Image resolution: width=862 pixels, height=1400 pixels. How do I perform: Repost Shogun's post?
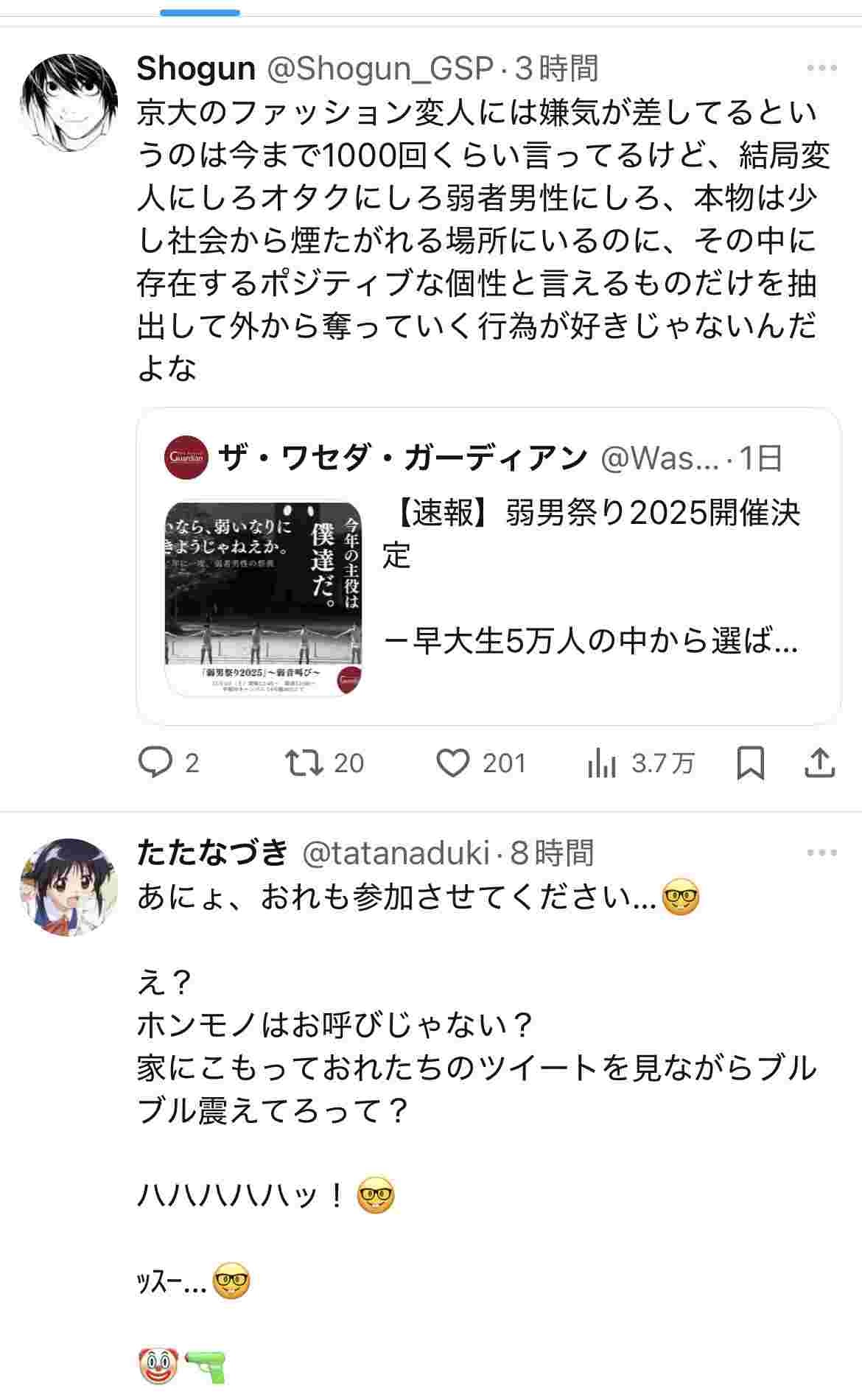(305, 763)
